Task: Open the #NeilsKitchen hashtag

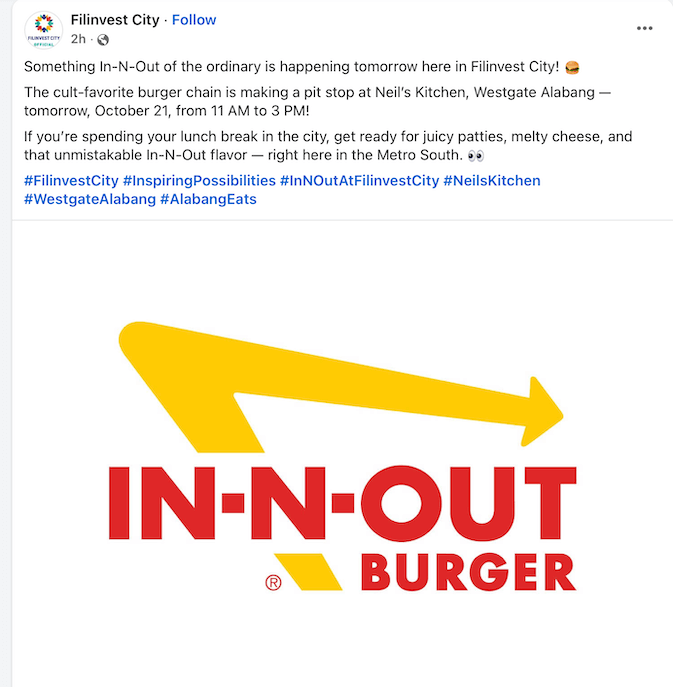Action: point(492,181)
